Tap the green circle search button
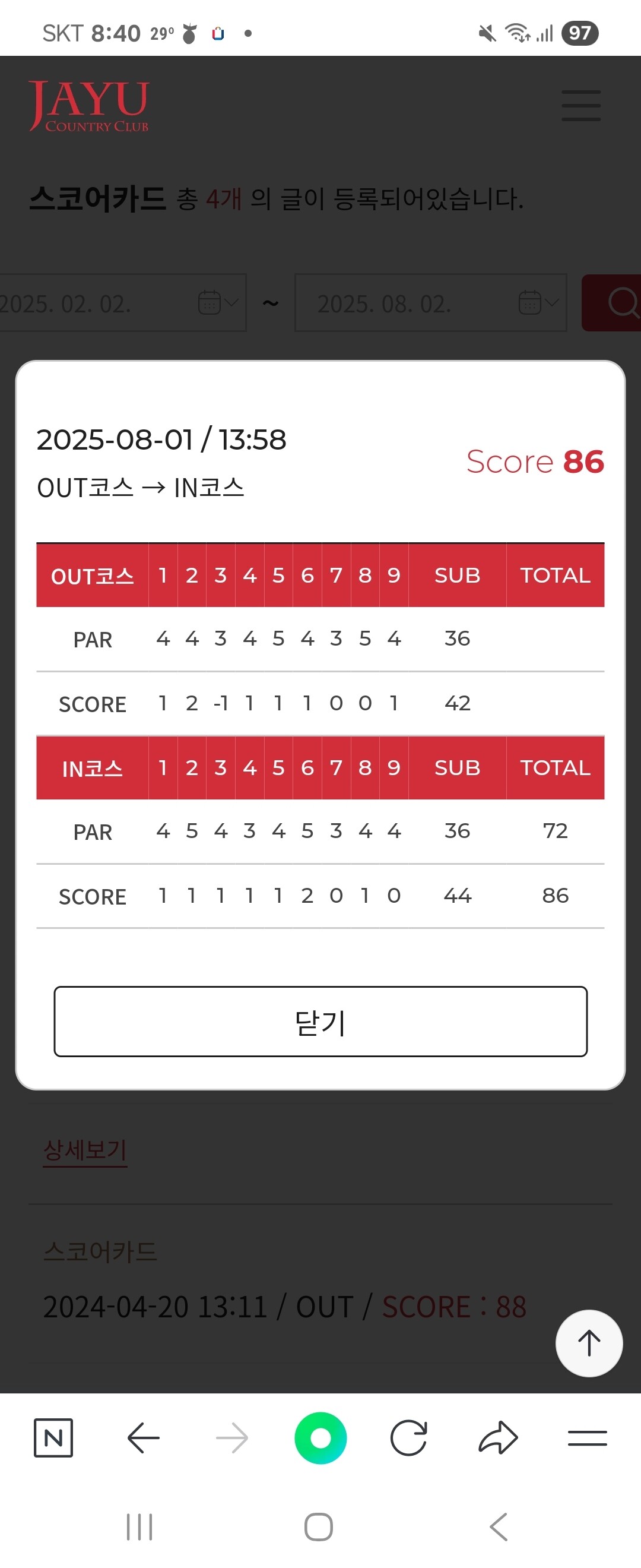Image resolution: width=641 pixels, height=1568 pixels. 320,1438
